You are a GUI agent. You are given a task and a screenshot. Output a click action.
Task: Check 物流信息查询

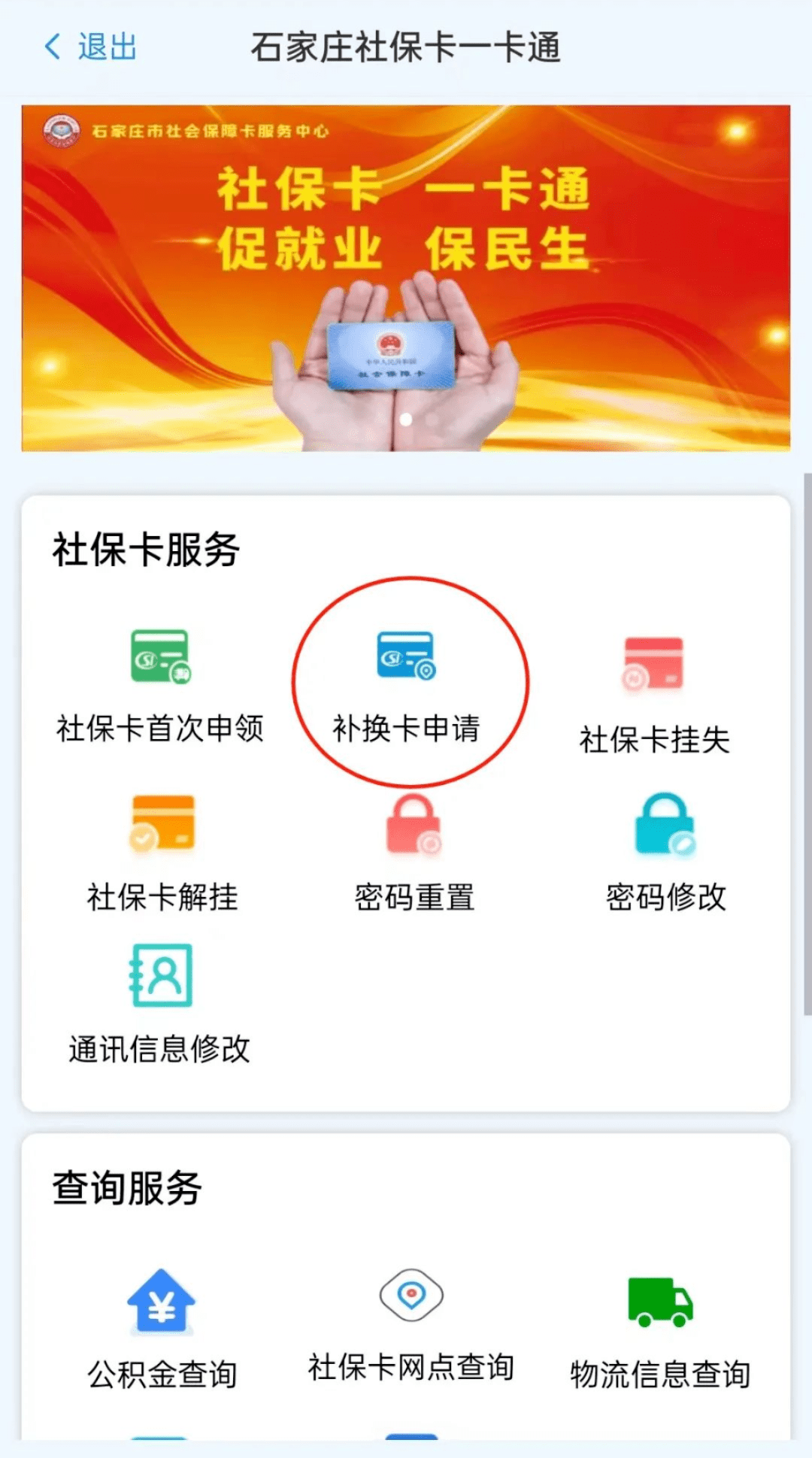pos(659,1331)
